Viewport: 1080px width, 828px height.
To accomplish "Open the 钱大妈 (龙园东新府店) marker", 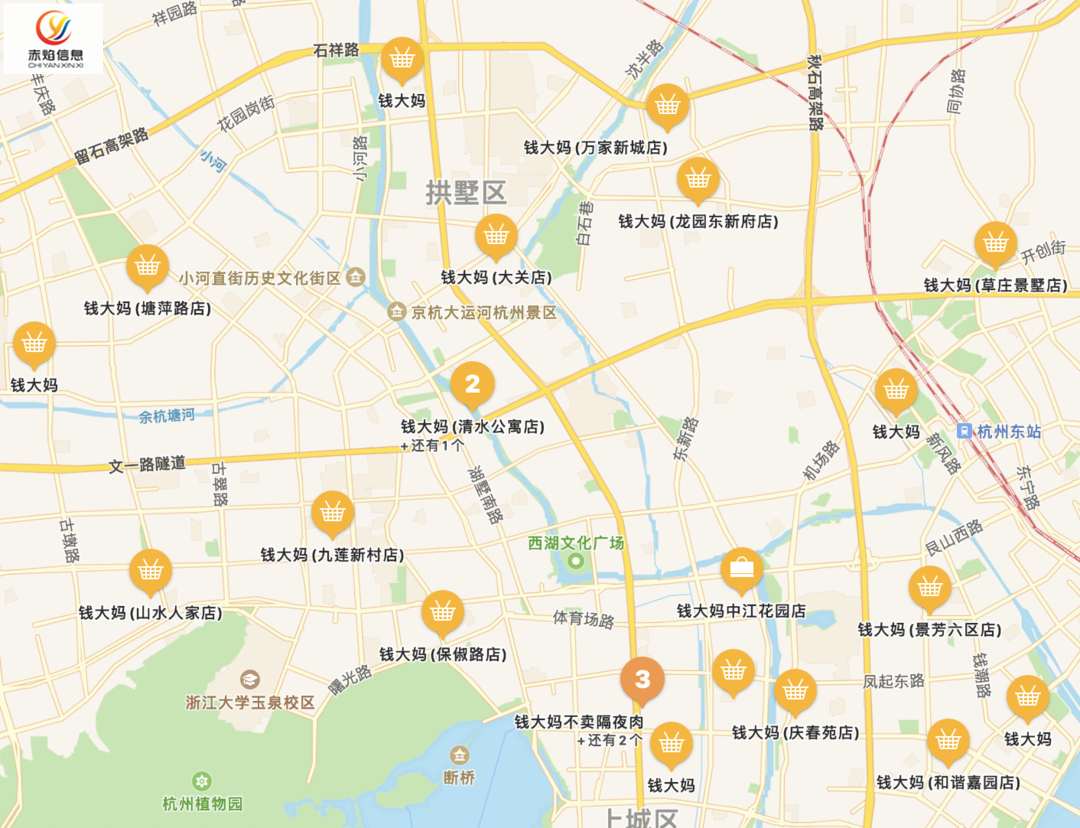I will [698, 181].
